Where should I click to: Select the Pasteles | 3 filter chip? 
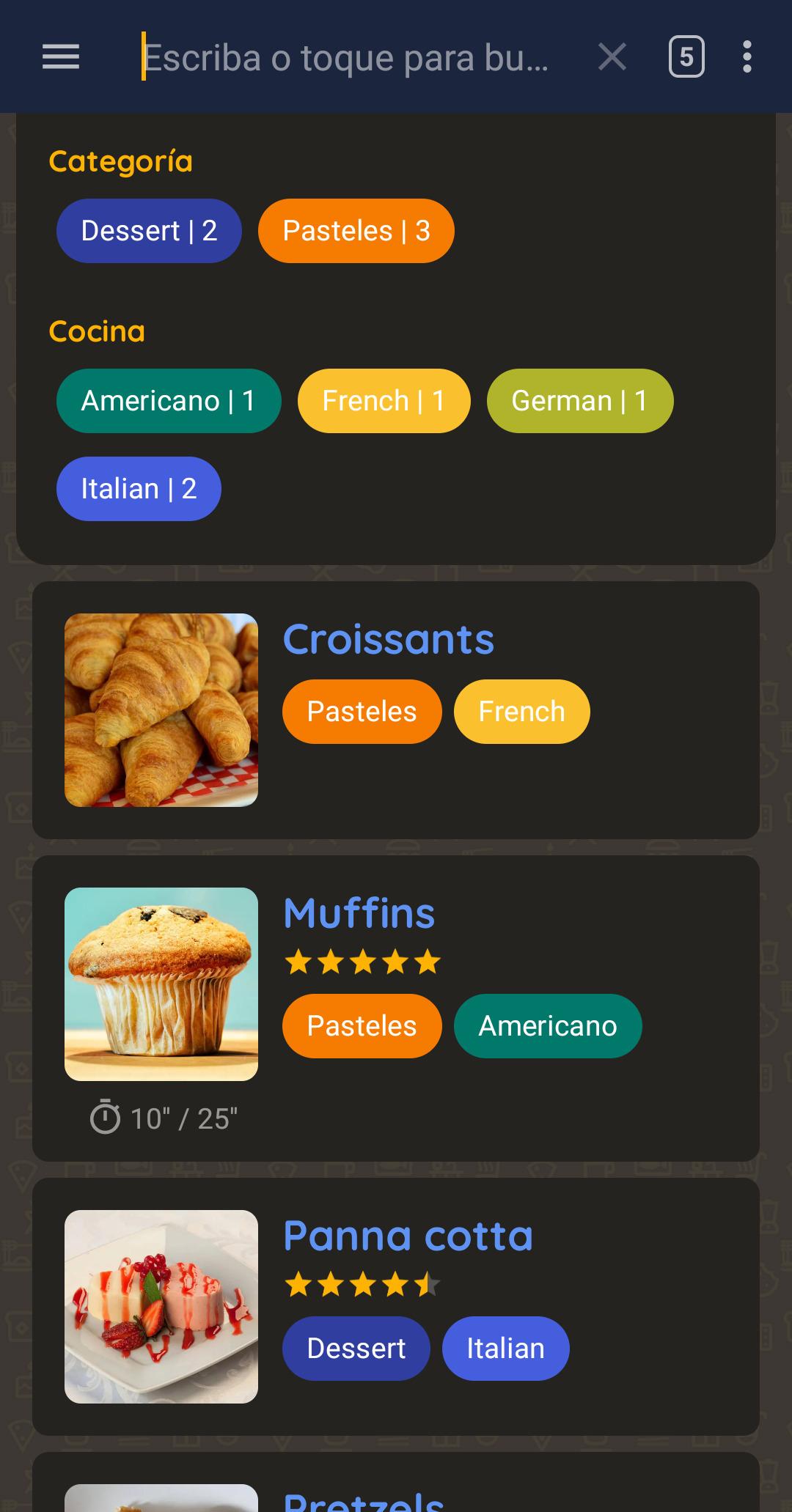pyautogui.click(x=356, y=231)
